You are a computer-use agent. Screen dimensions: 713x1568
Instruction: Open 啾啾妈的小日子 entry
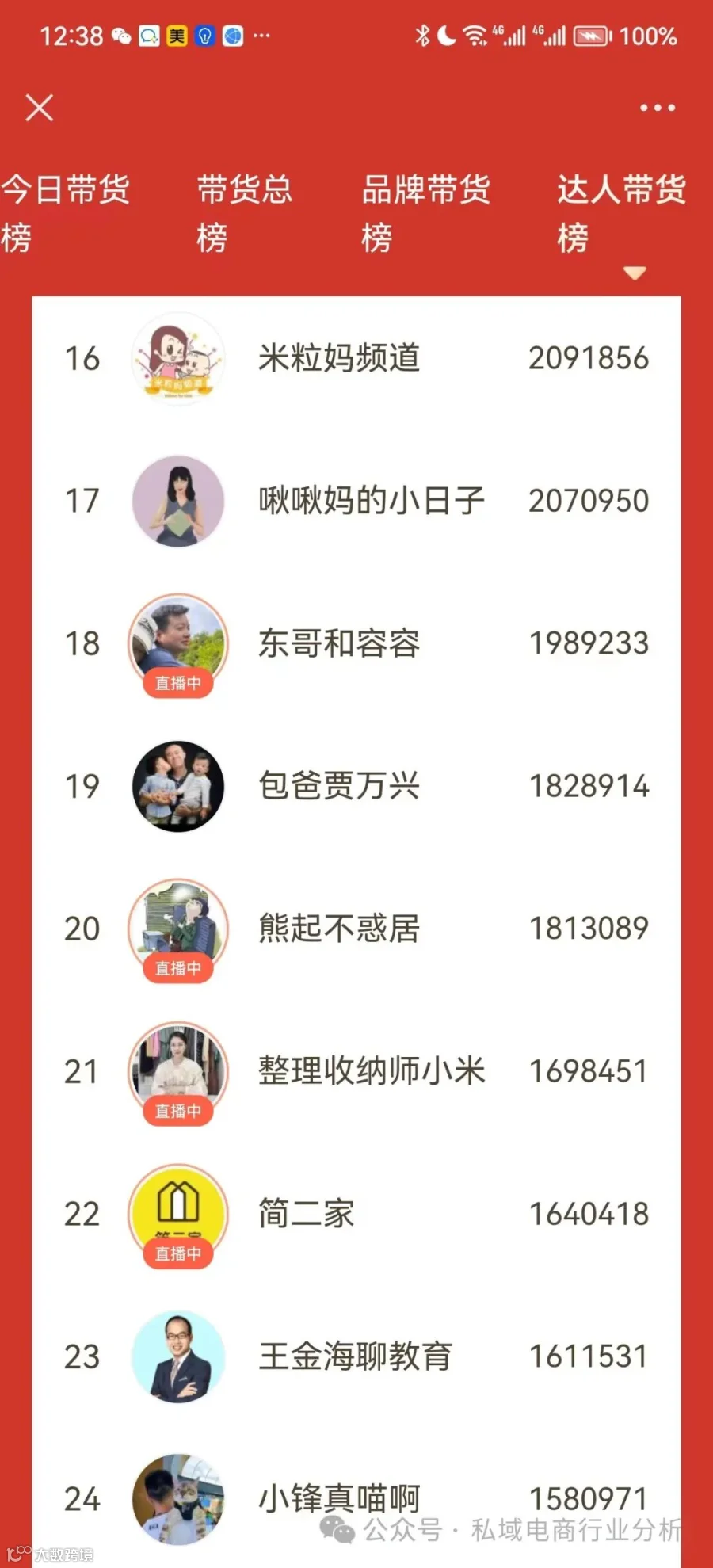pyautogui.click(x=356, y=501)
